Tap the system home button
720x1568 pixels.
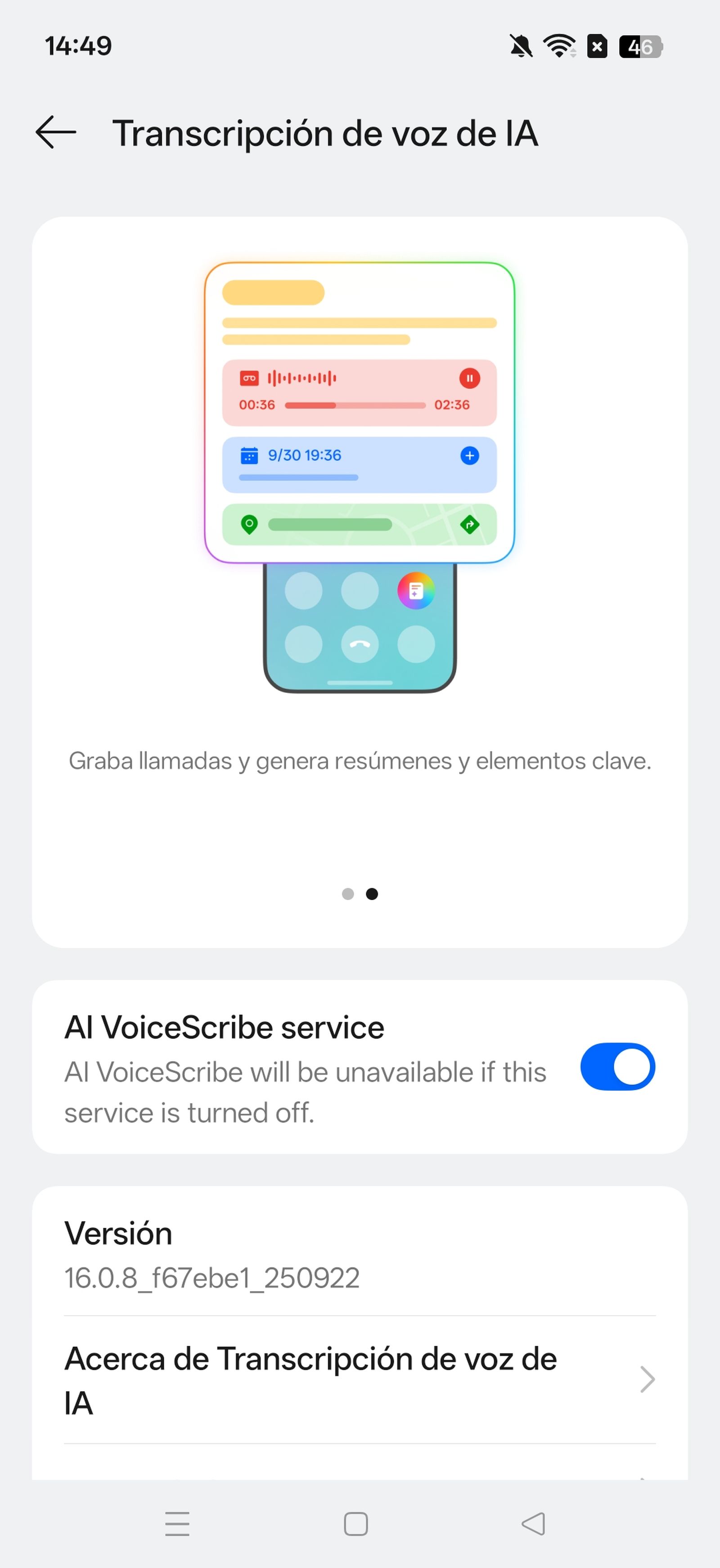356,1523
